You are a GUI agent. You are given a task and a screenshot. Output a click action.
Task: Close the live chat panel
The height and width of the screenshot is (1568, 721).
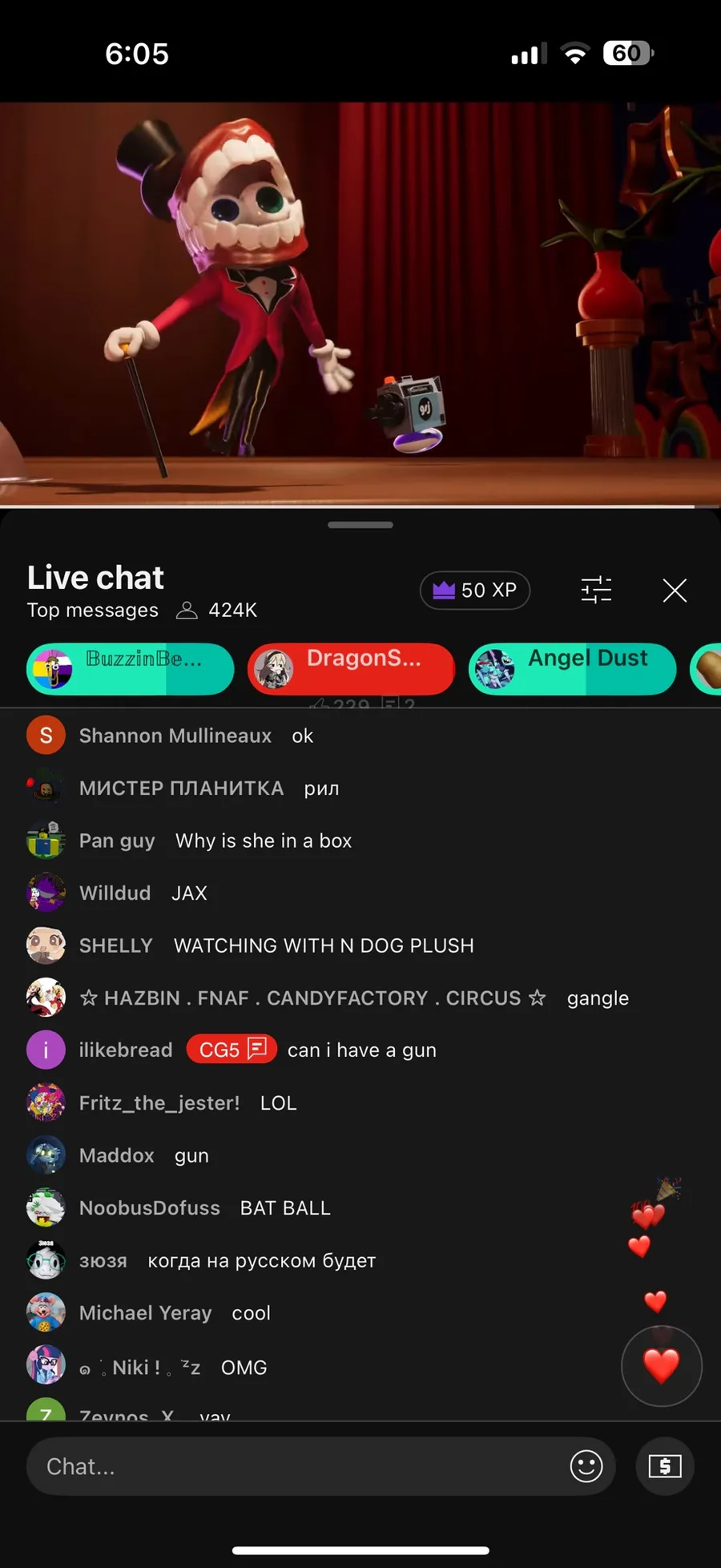click(675, 591)
